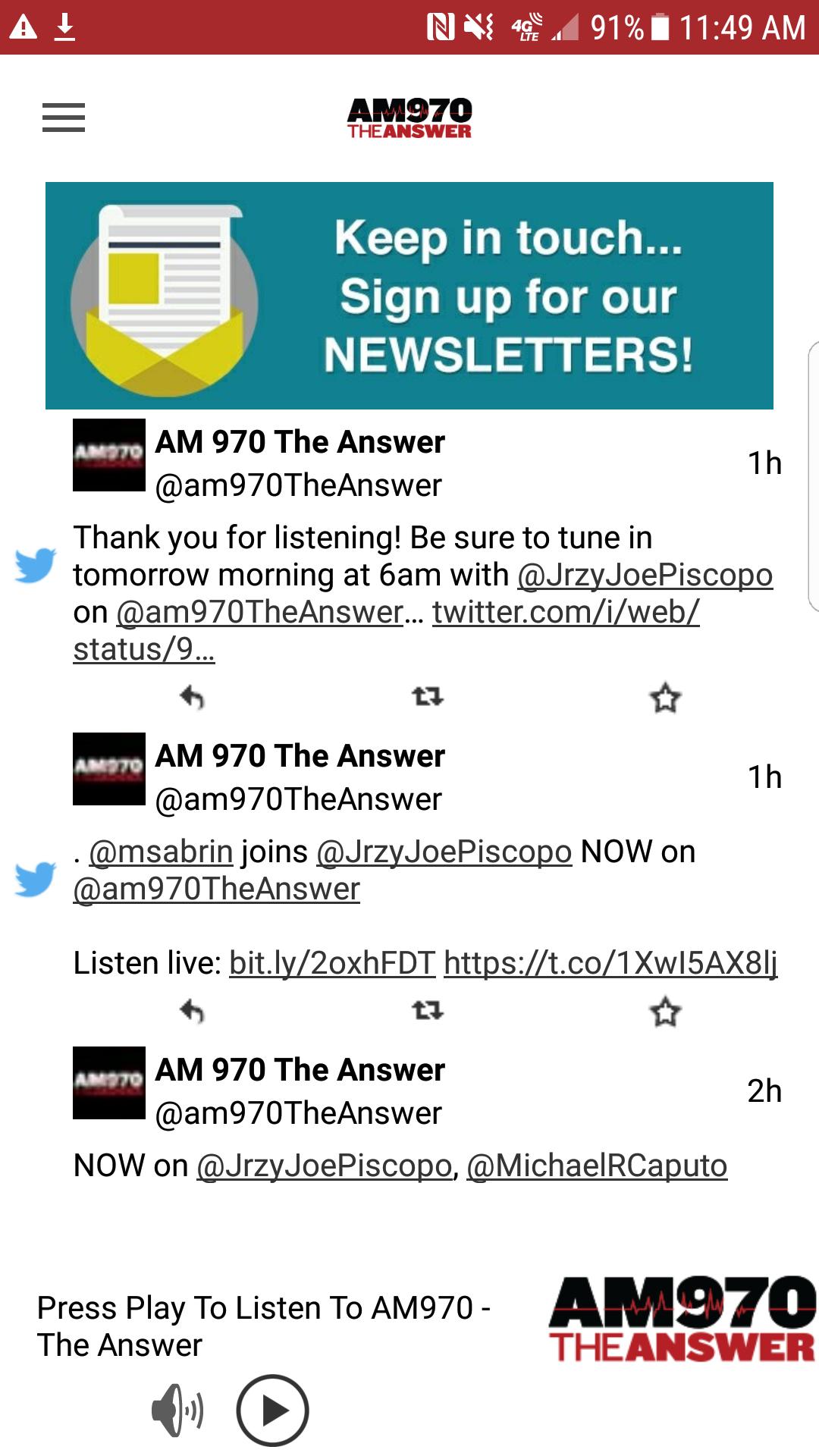Viewport: 819px width, 1456px height.
Task: Open the @MichaelRCaputo profile link
Action: point(597,1166)
